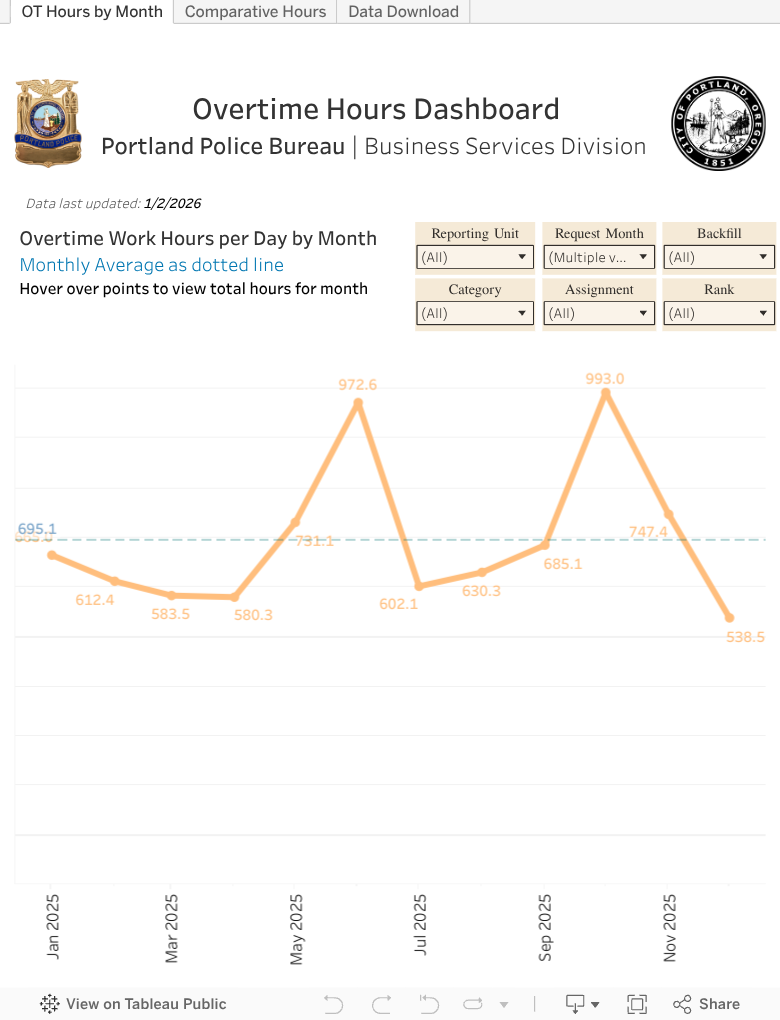Share this dashboard
The image size is (780, 1020).
[707, 1004]
